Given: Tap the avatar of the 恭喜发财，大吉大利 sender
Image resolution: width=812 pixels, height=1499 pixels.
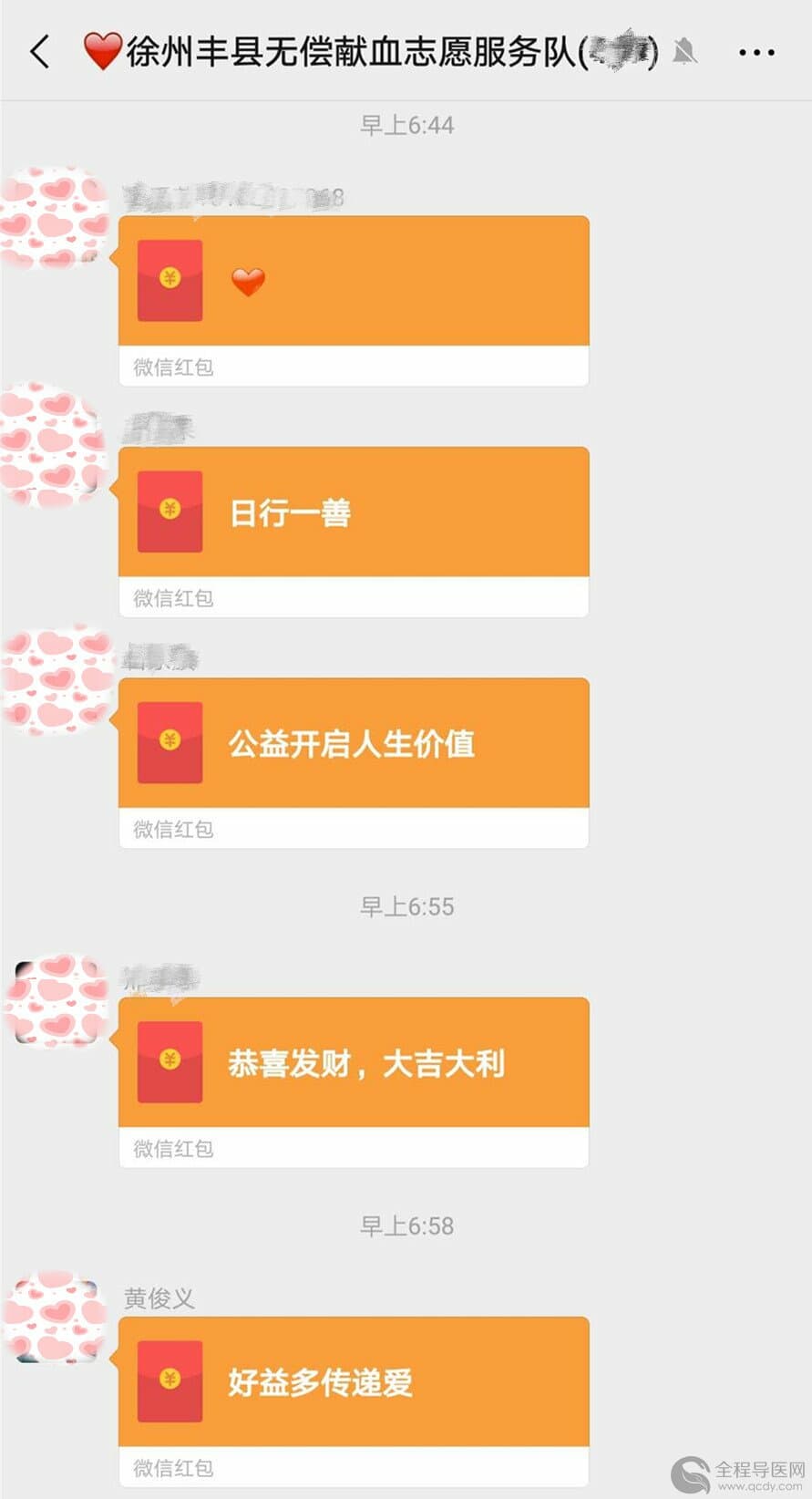Looking at the screenshot, I should pos(55,1000).
